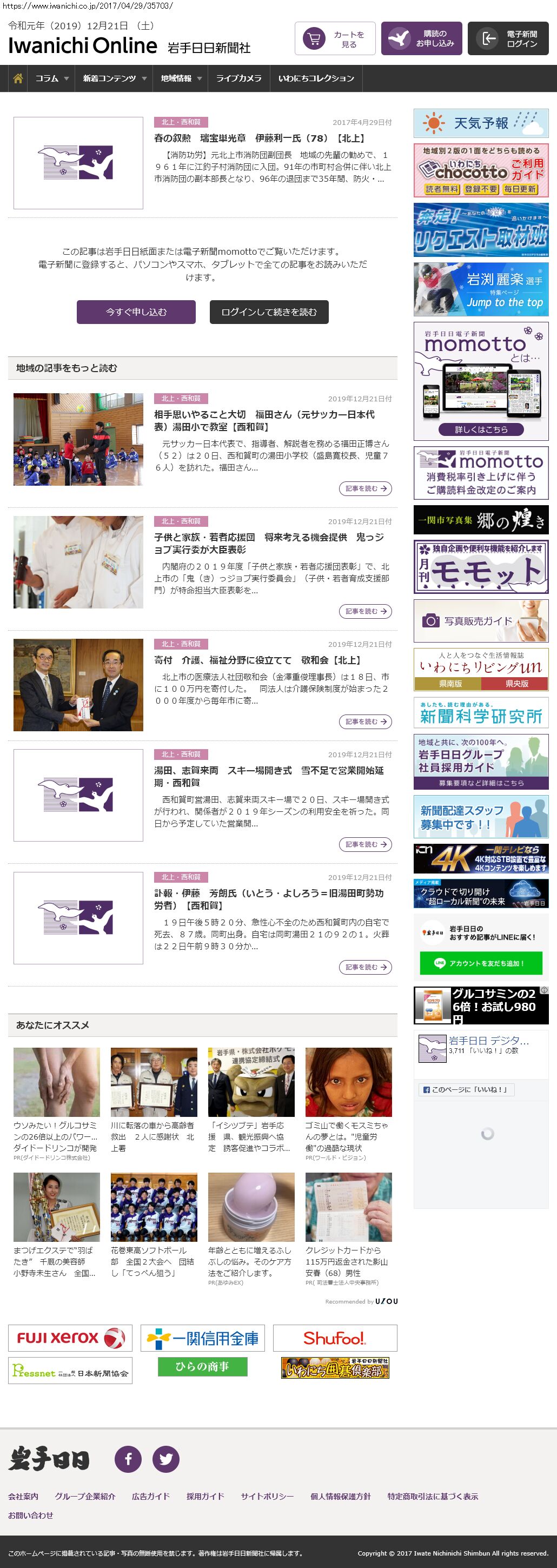Expand the 新着コンテンツ menu
This screenshot has width=557, height=1568.
(x=114, y=78)
